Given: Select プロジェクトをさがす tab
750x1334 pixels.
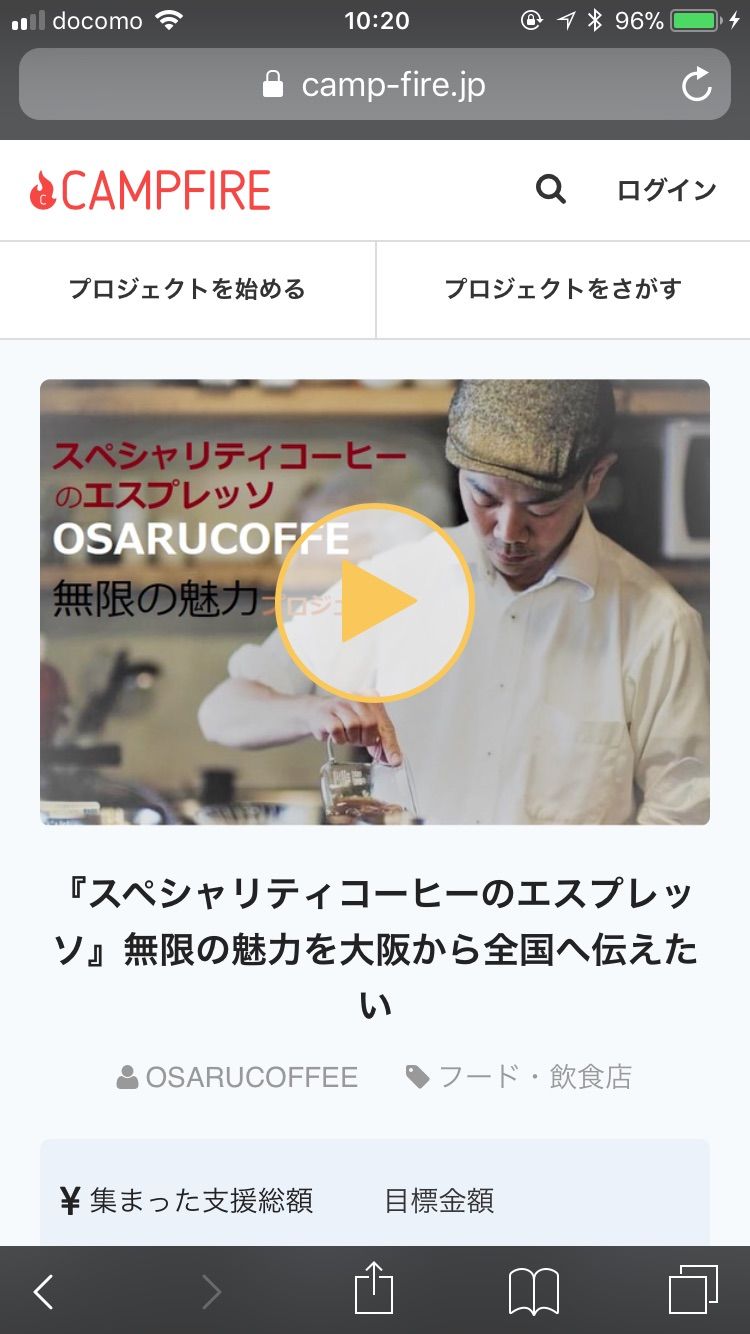Looking at the screenshot, I should tap(563, 290).
